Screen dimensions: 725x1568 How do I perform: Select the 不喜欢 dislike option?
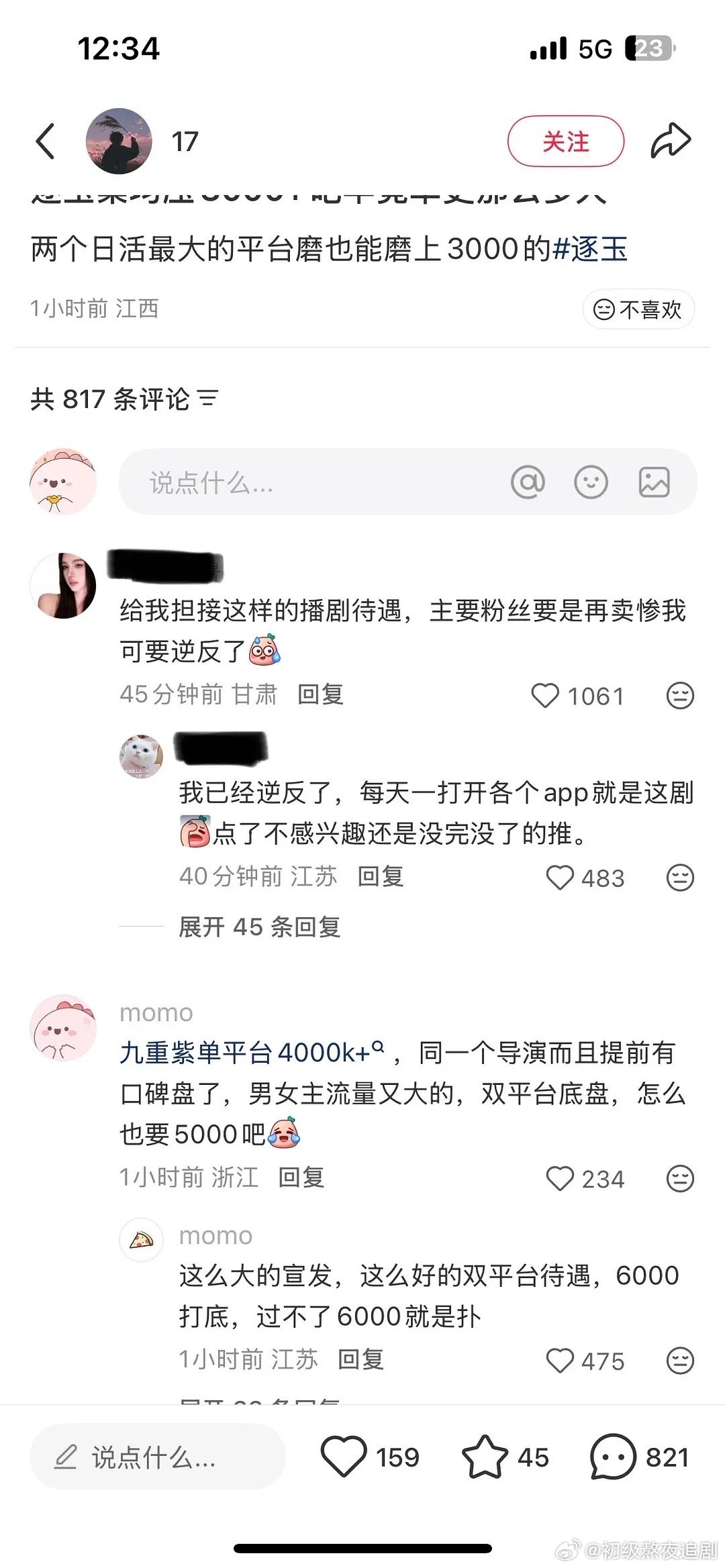coord(638,309)
